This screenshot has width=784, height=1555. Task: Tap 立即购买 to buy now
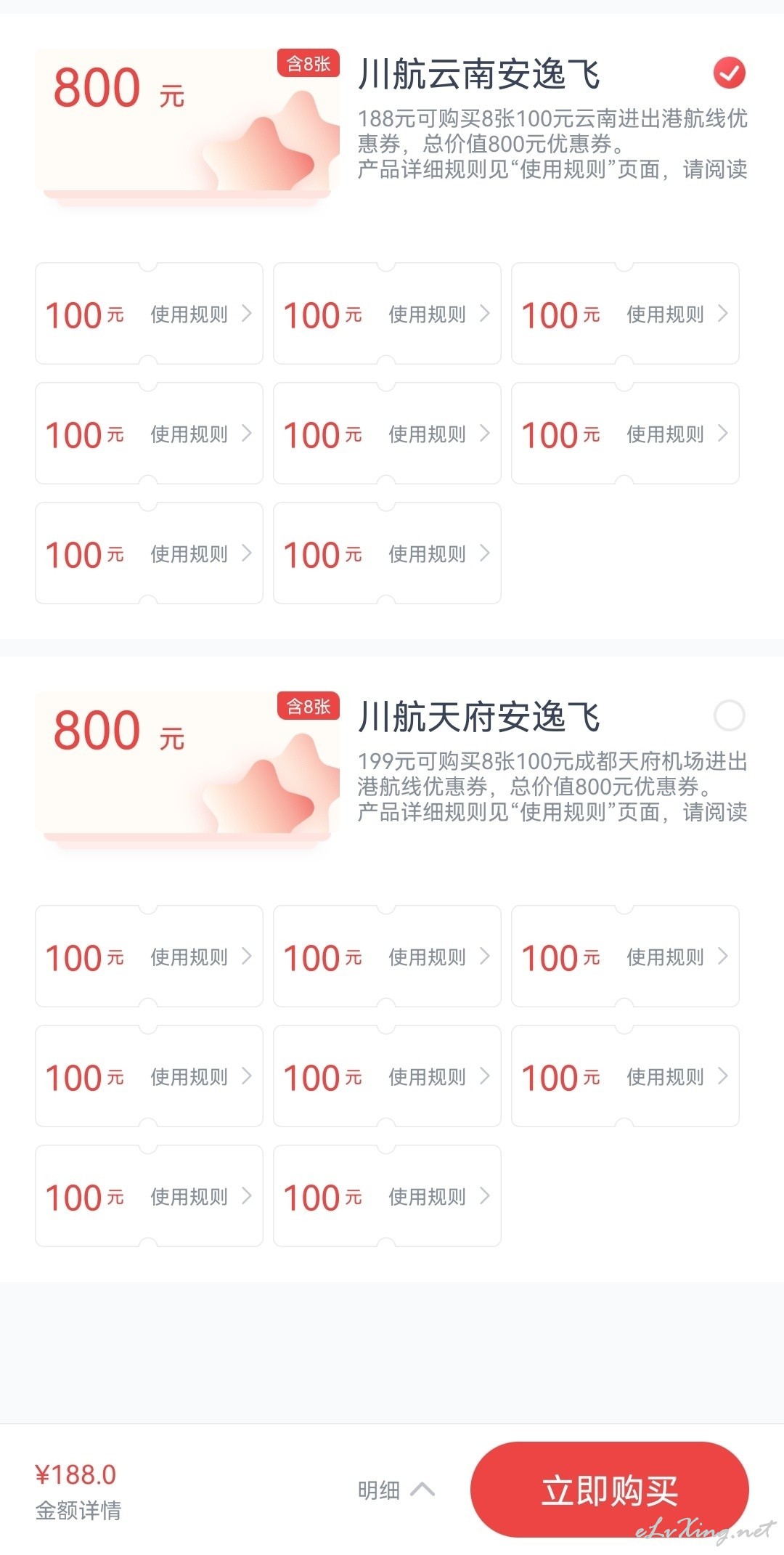coord(609,1490)
